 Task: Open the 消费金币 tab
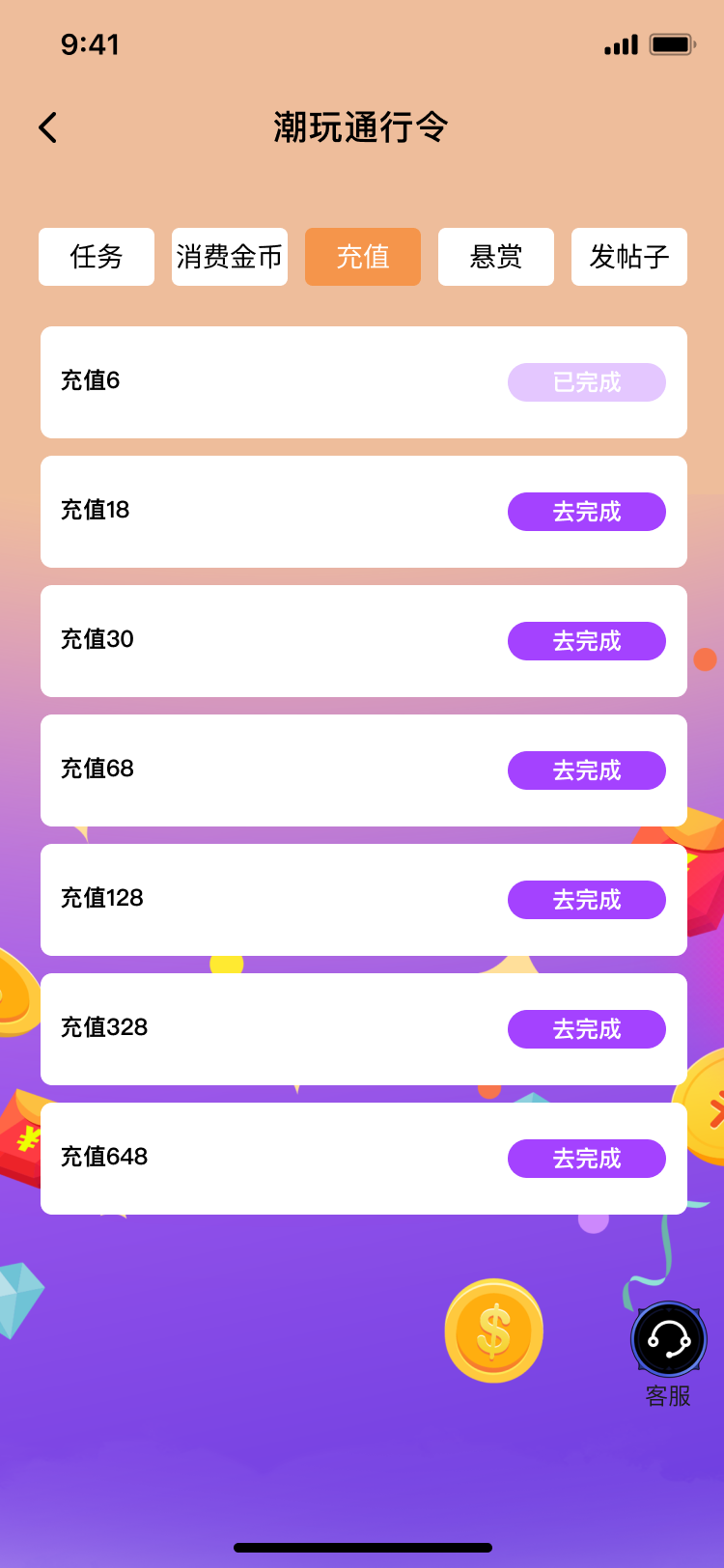point(230,257)
